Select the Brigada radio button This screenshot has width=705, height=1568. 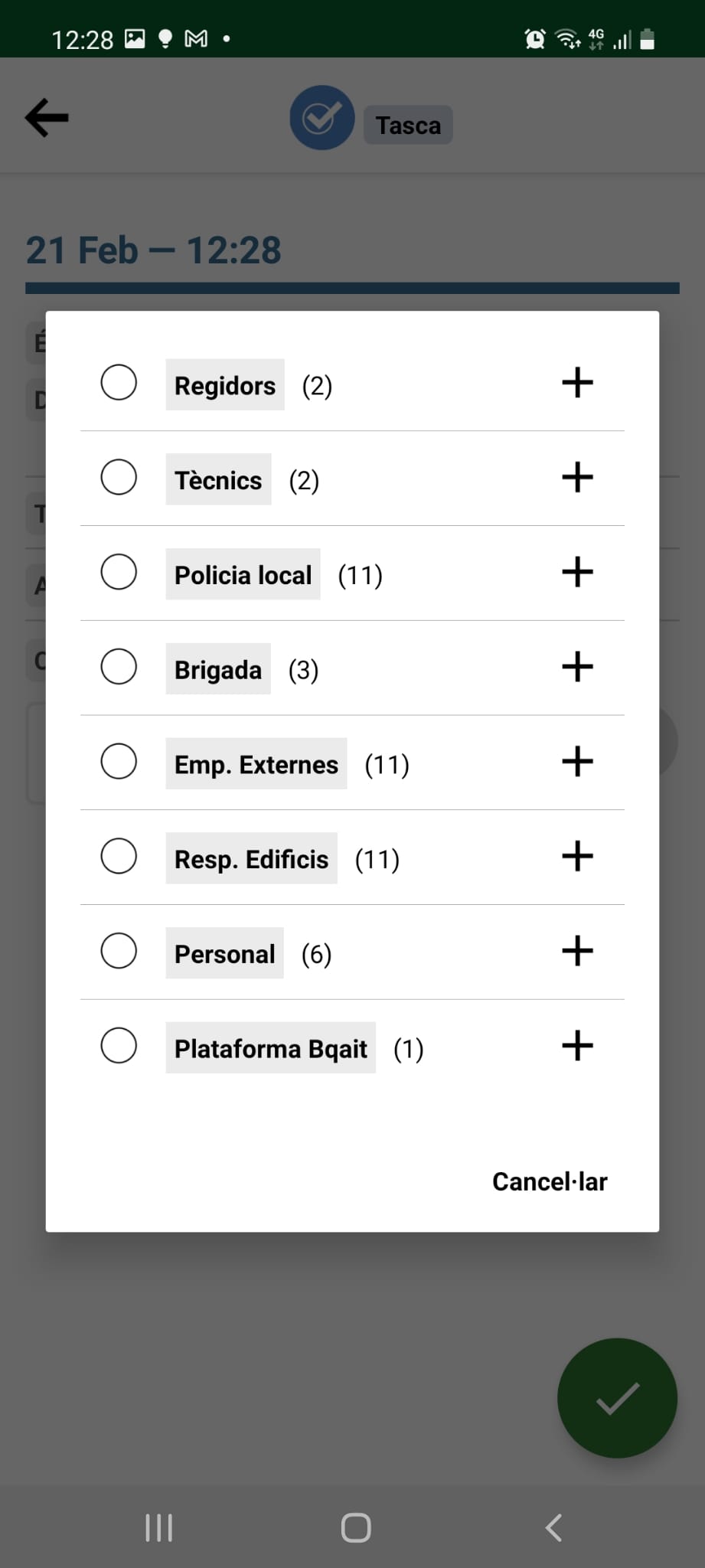pyautogui.click(x=119, y=667)
